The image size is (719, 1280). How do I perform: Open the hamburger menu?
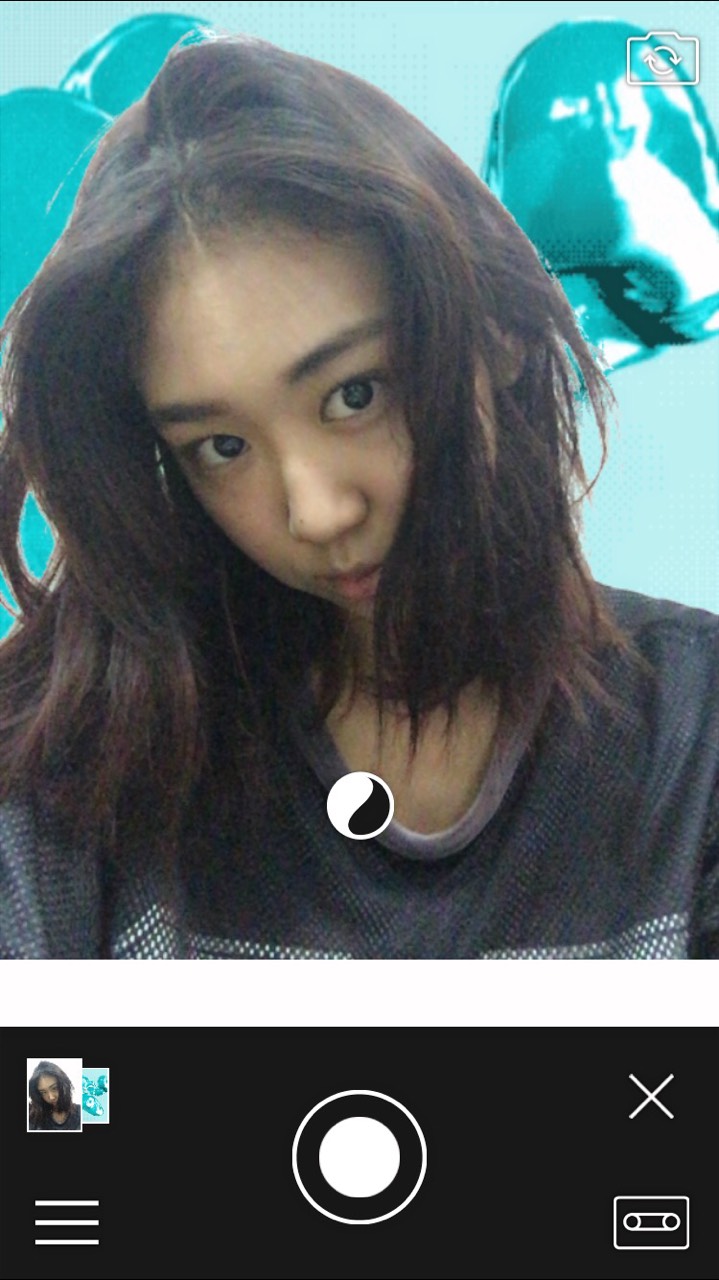click(67, 1222)
